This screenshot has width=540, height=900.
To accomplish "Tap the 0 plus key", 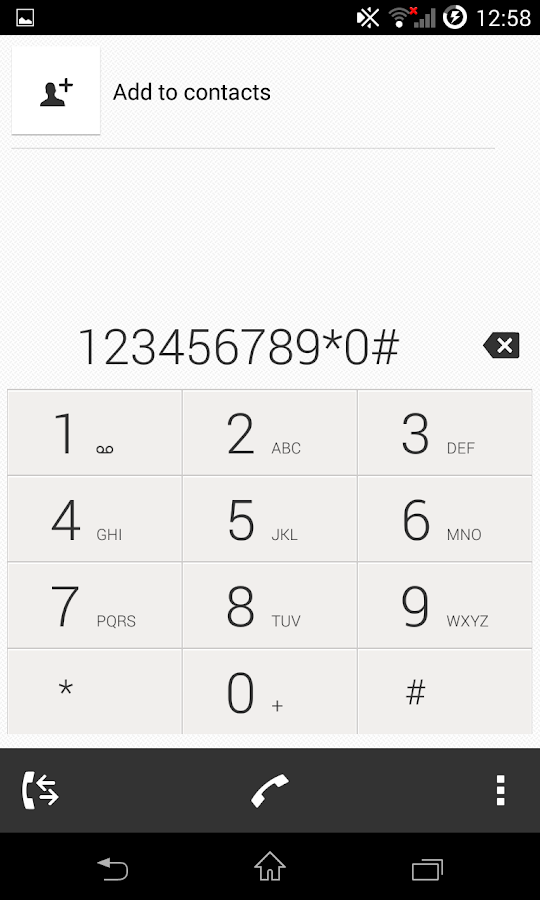I will [x=270, y=692].
